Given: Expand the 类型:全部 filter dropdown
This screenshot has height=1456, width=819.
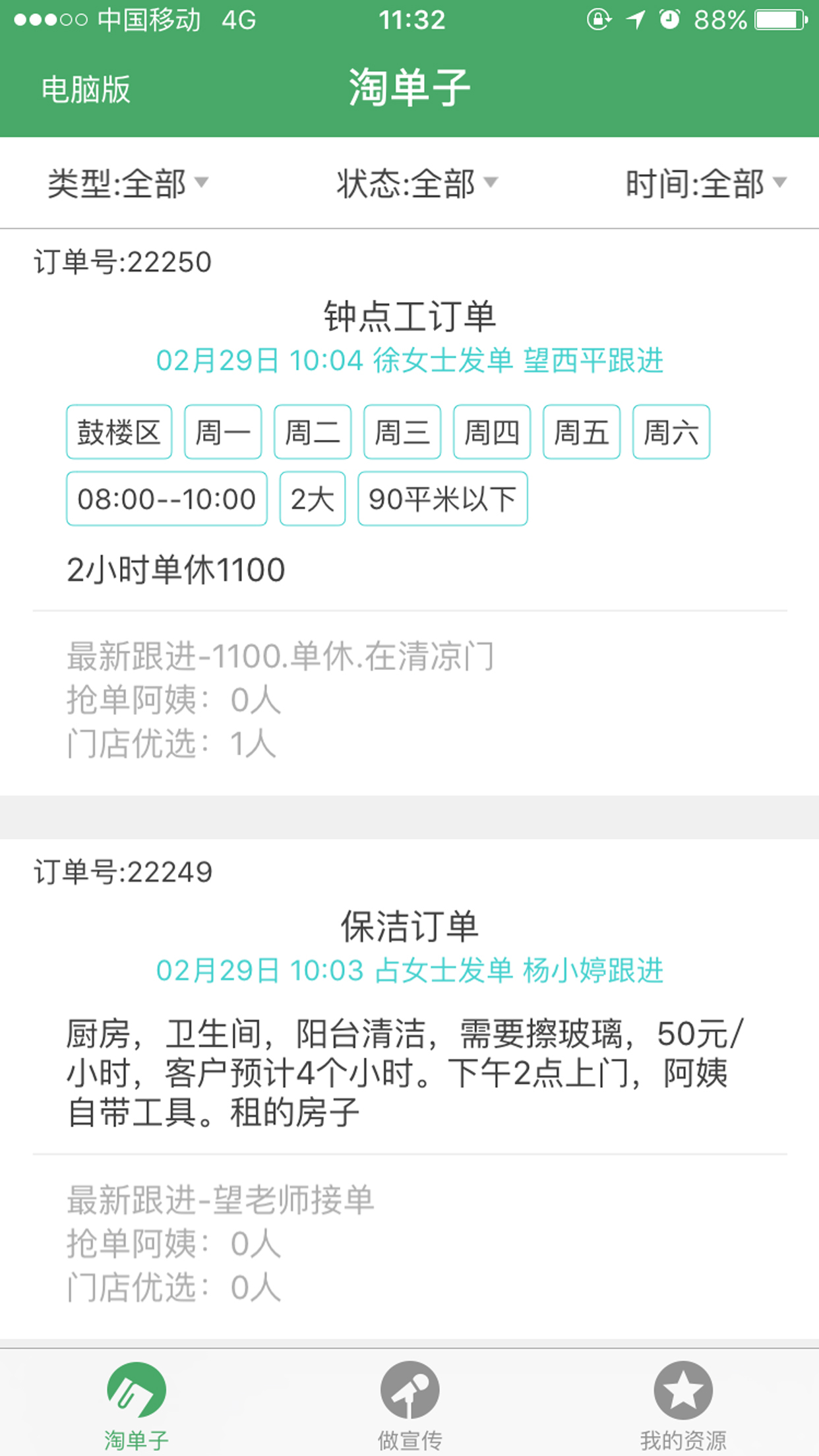Looking at the screenshot, I should (128, 183).
